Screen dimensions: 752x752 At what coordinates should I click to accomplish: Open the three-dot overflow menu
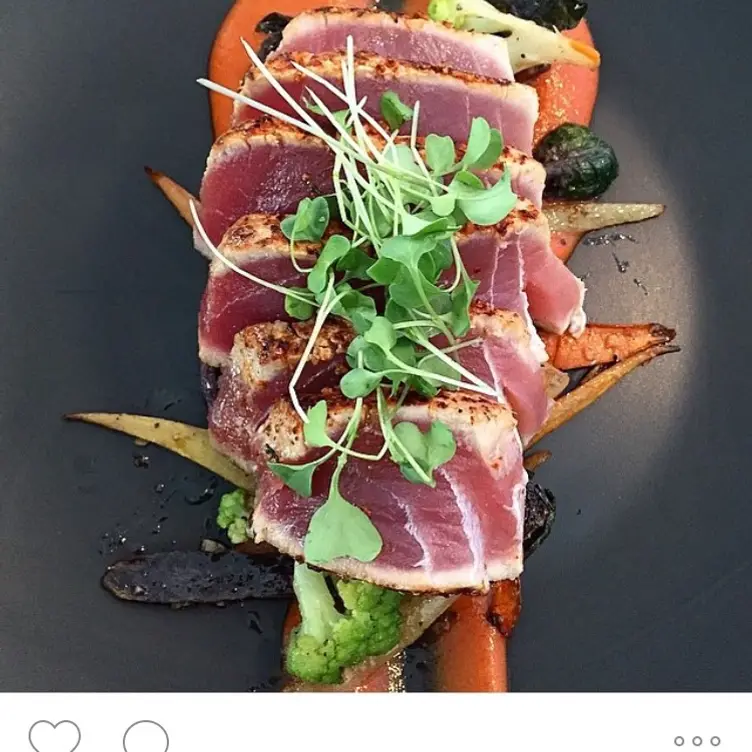click(x=697, y=741)
